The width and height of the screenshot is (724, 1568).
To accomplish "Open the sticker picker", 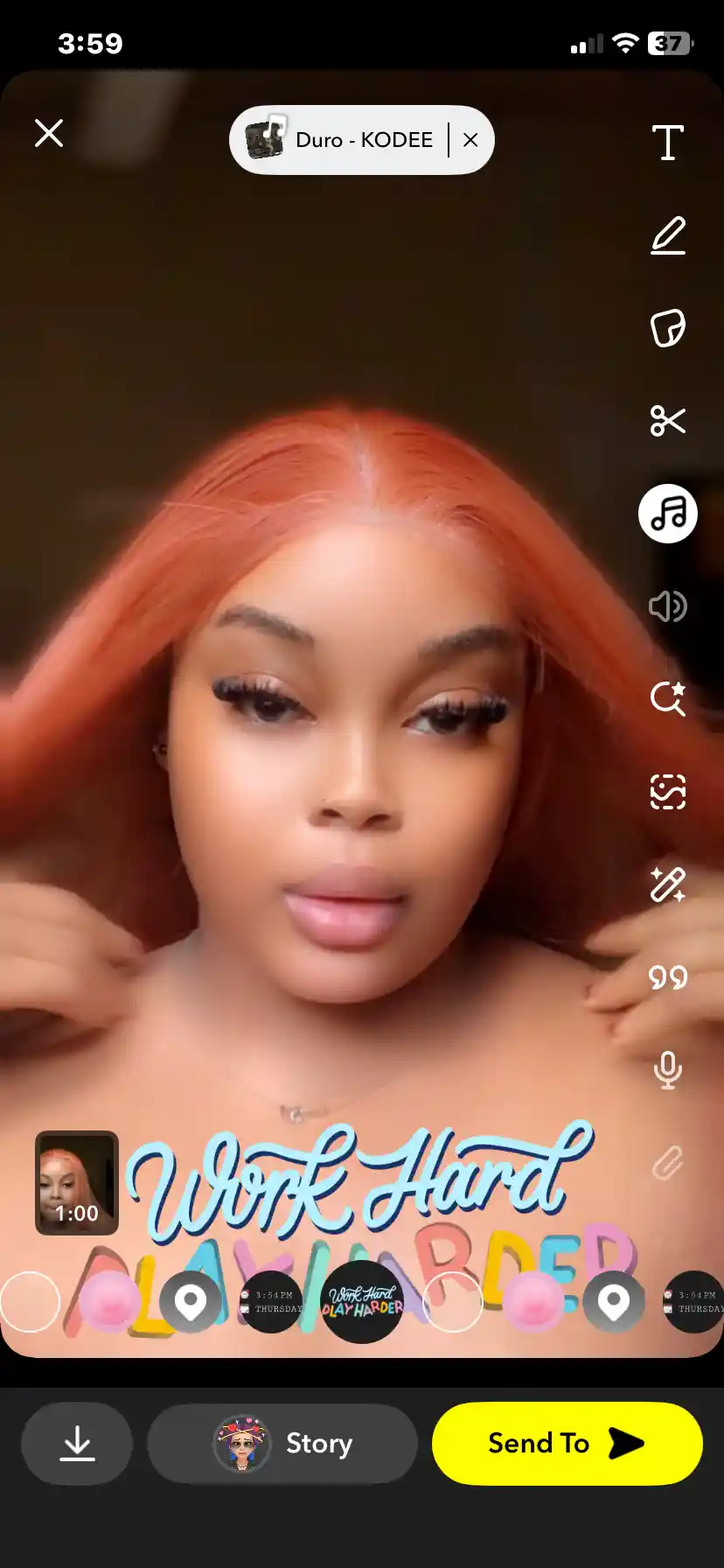I will 668,328.
